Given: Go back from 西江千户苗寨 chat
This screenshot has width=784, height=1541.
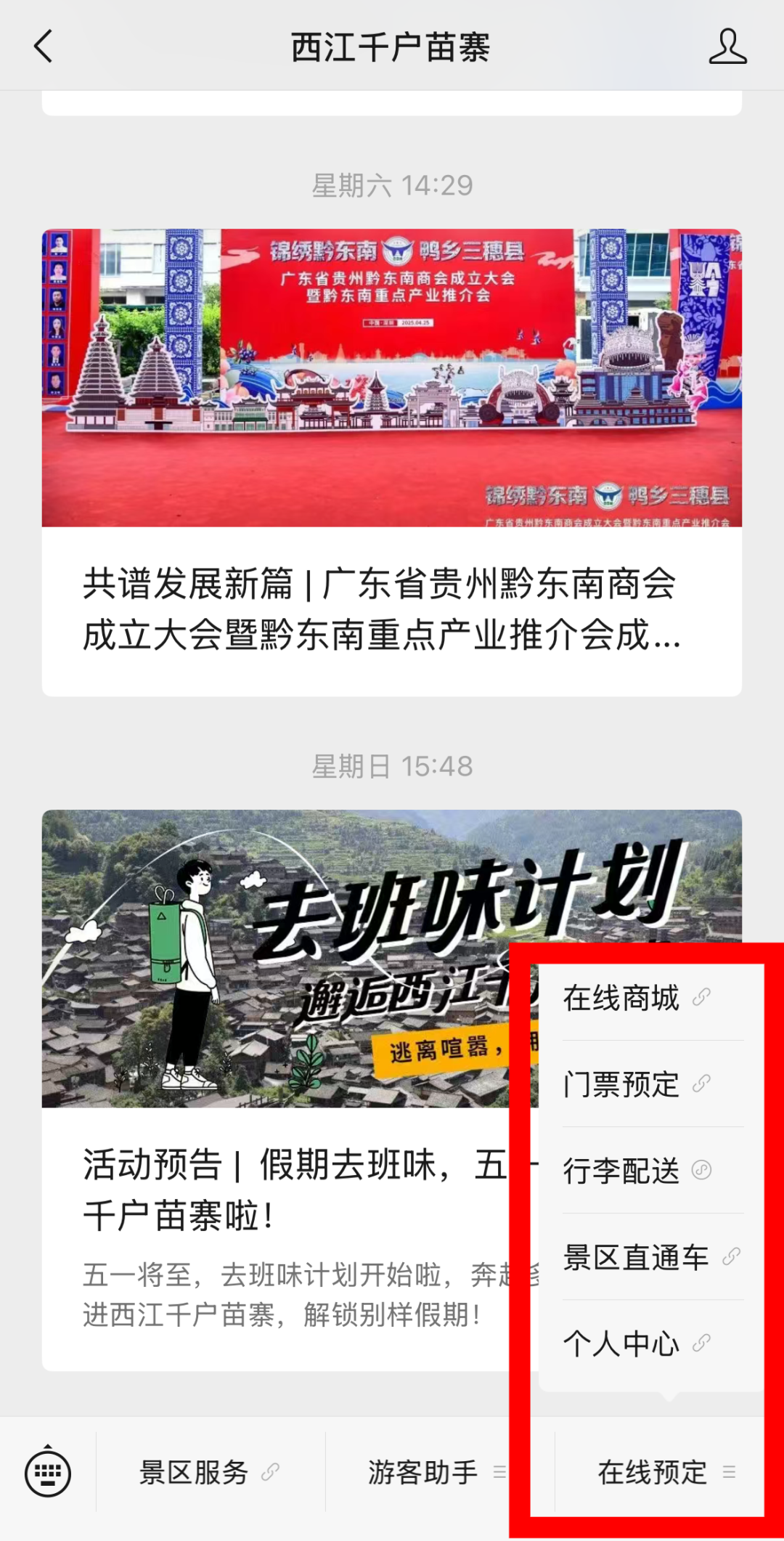Looking at the screenshot, I should [44, 46].
